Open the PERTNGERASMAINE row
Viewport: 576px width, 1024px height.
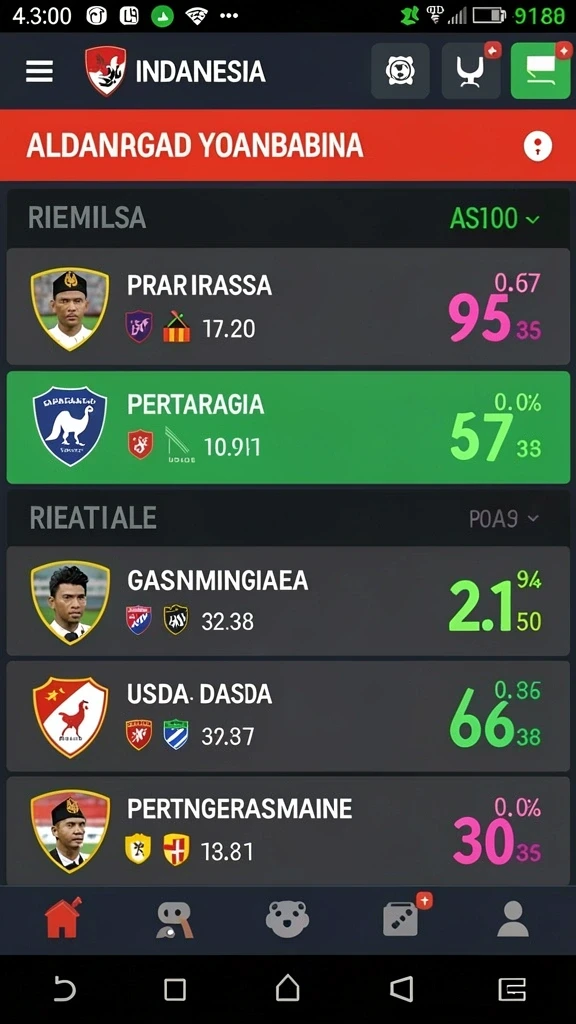pyautogui.click(x=288, y=831)
